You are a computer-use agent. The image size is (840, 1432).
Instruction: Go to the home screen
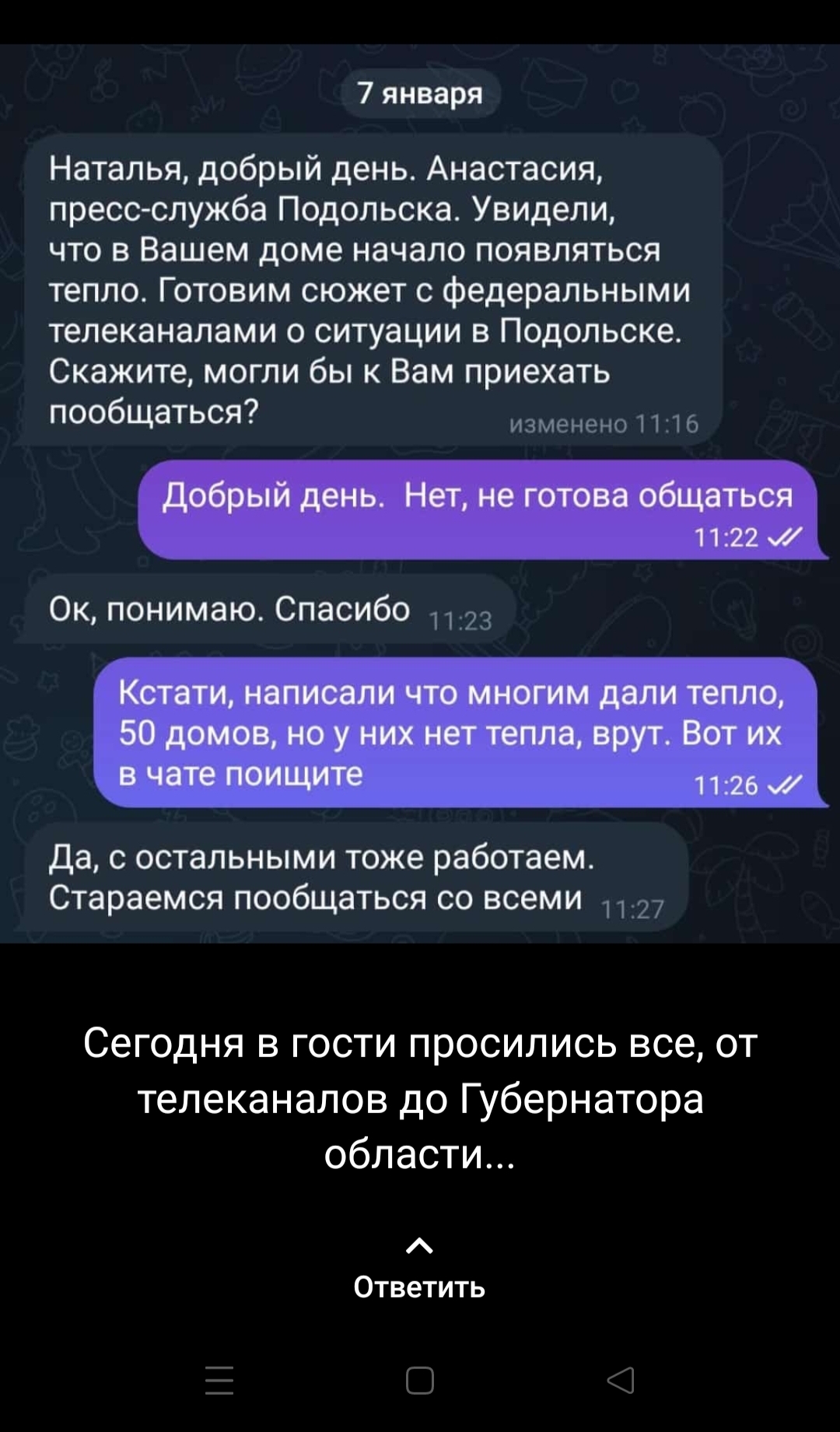point(419,1380)
